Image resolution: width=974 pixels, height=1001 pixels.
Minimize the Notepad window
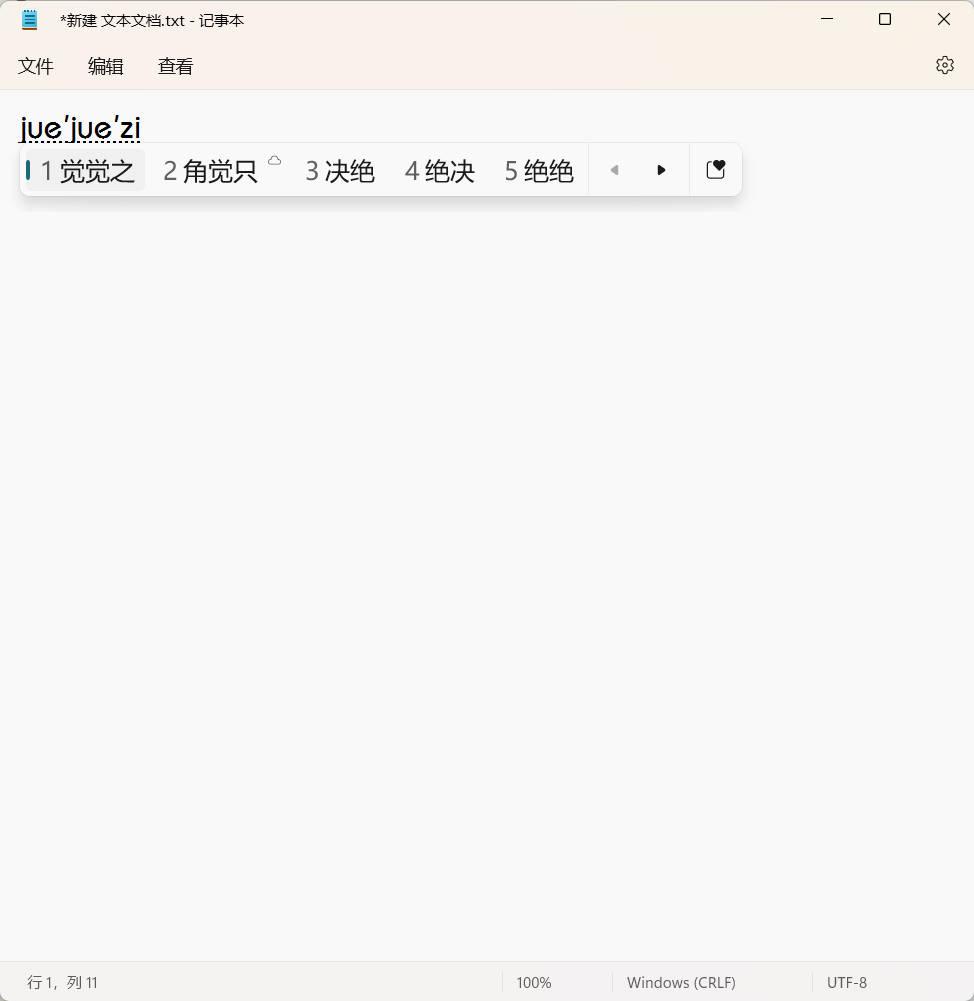coord(827,20)
